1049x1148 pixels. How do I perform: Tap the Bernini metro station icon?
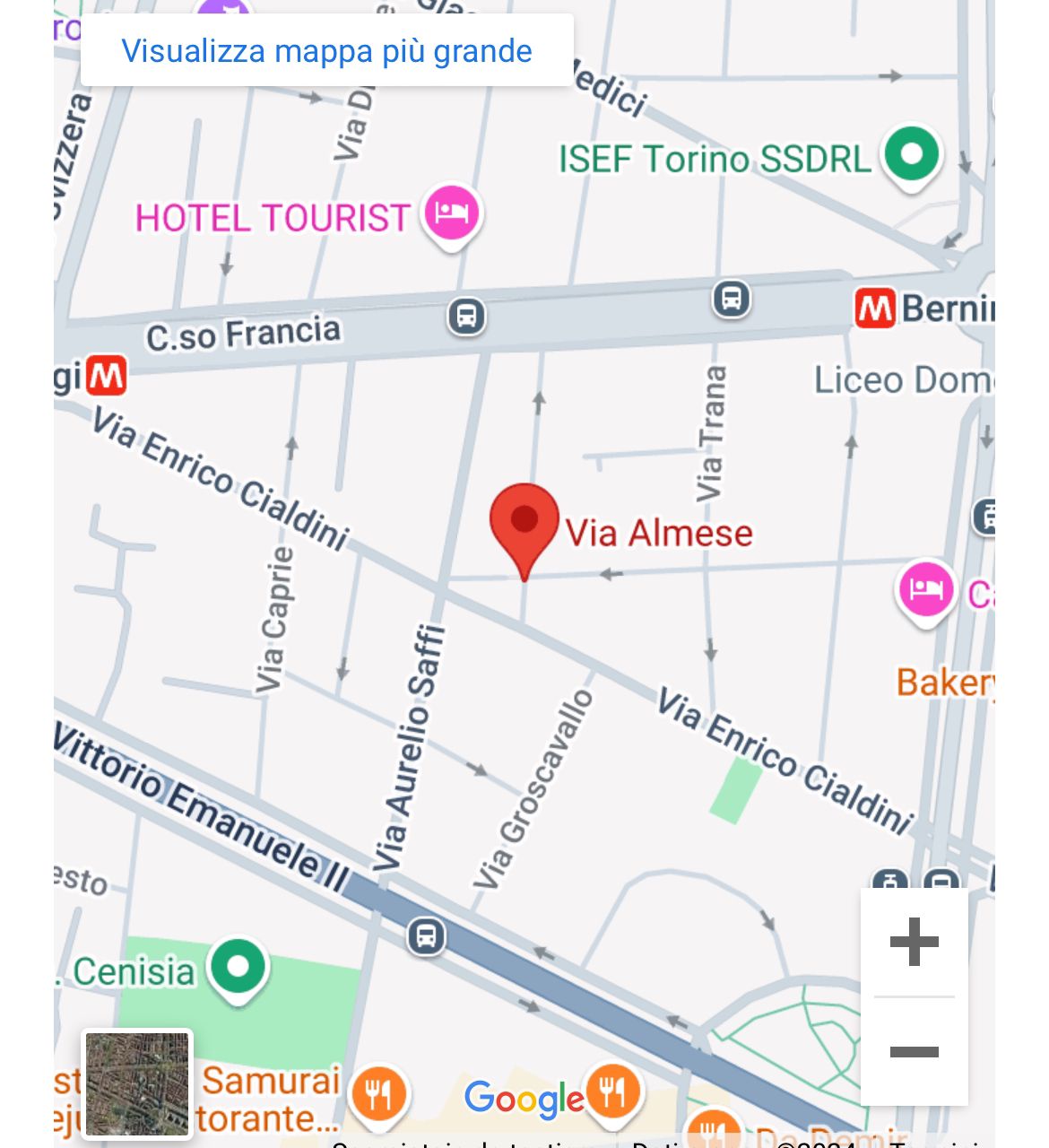(874, 309)
